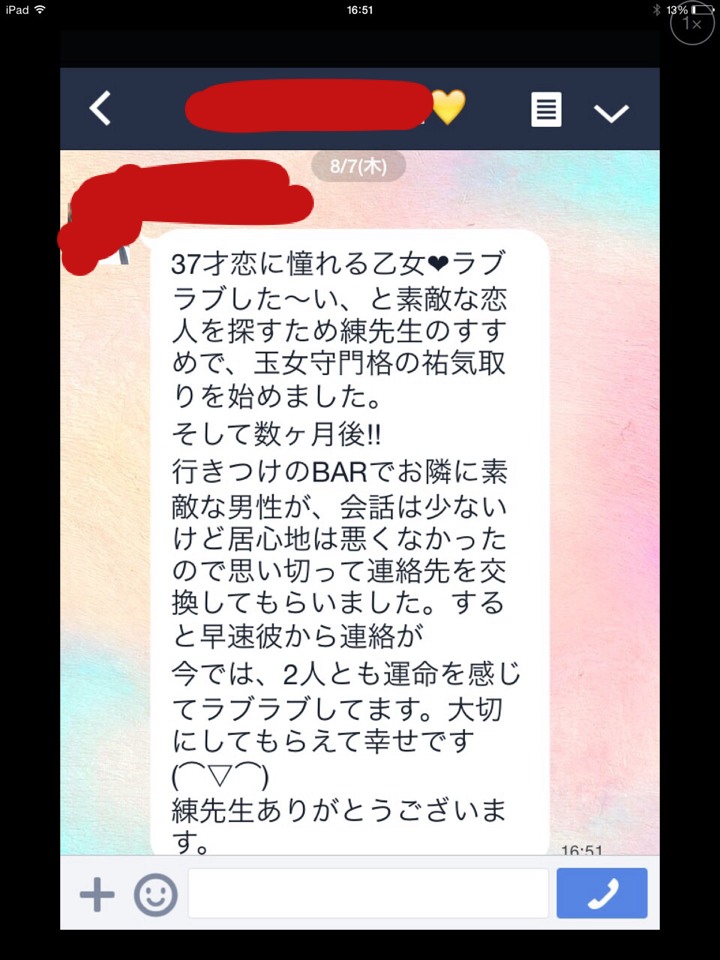
Task: Go back to the chat list
Action: [x=100, y=108]
